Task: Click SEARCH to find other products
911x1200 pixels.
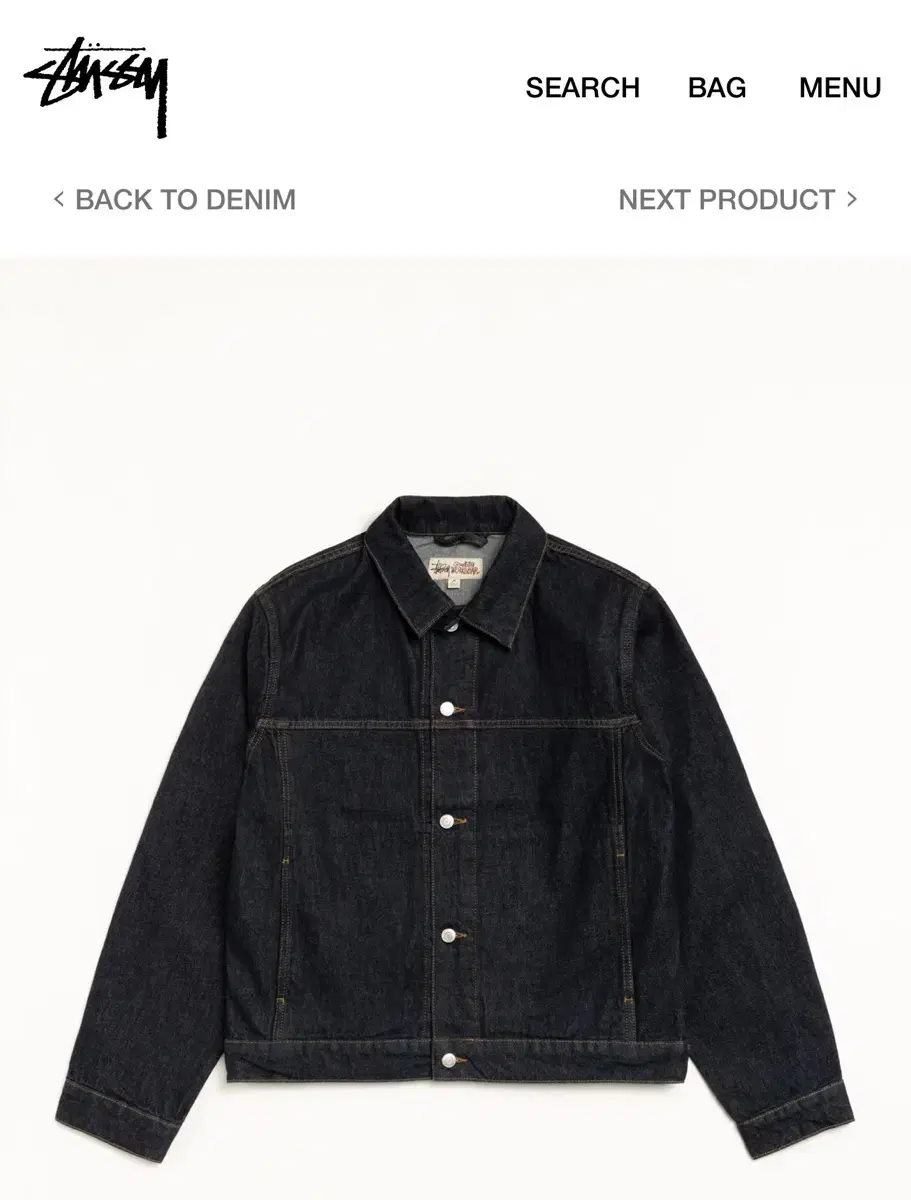Action: tap(582, 87)
